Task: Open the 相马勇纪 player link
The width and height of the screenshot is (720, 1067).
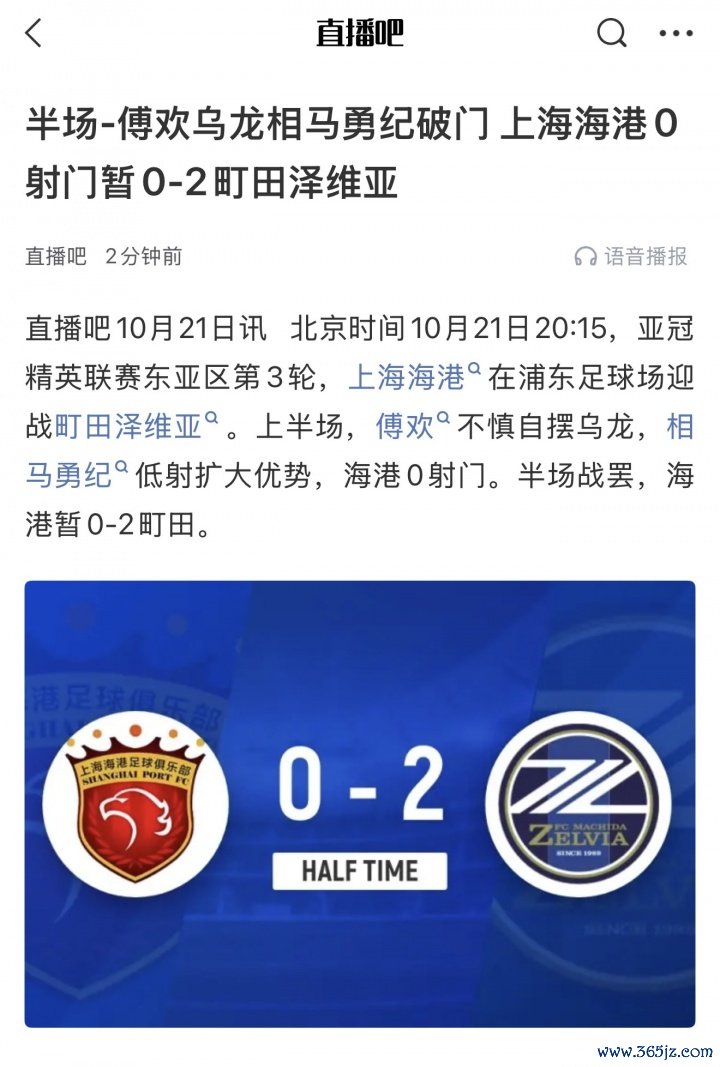Action: (70, 474)
